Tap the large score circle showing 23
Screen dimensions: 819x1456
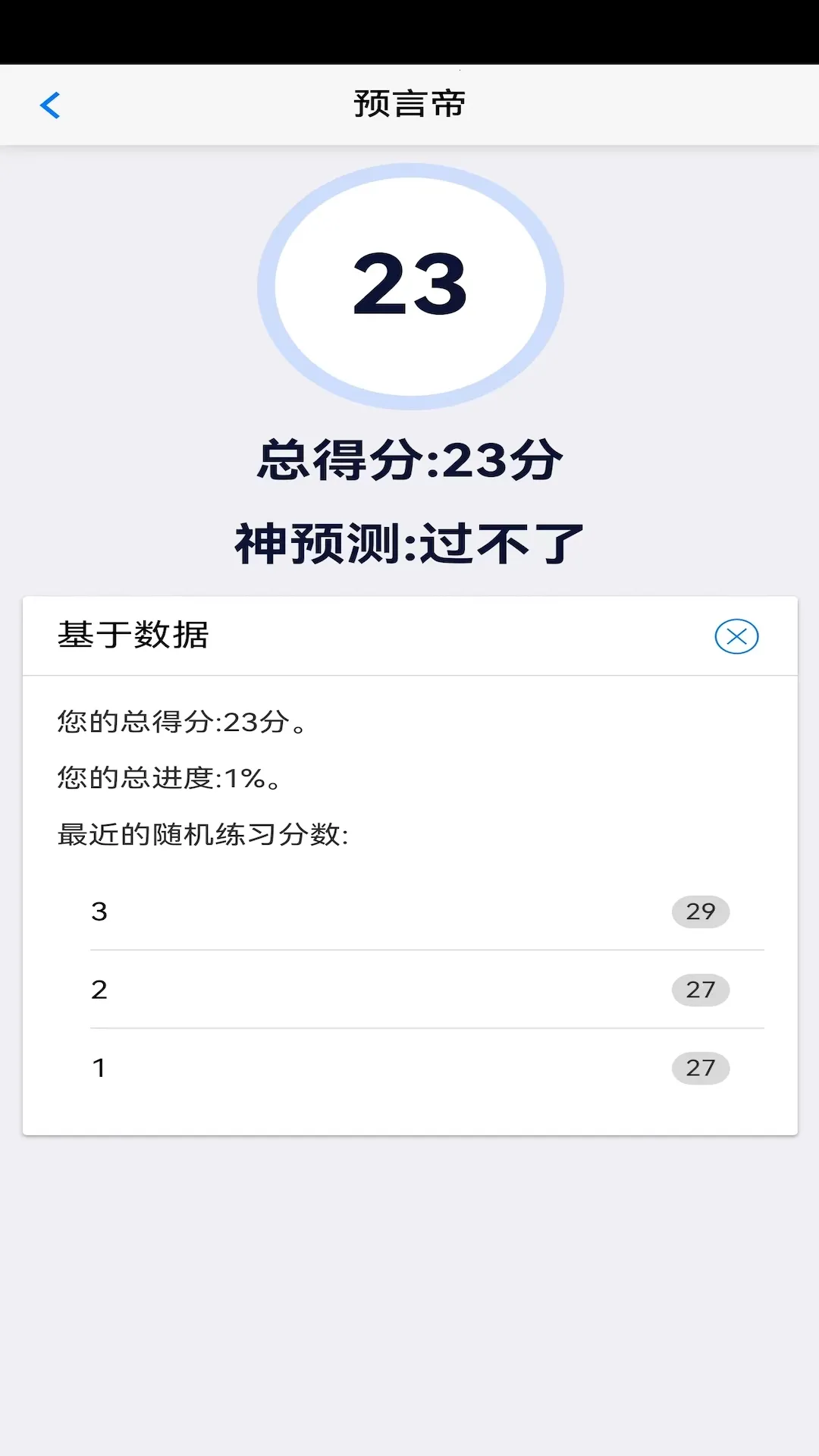(x=409, y=287)
